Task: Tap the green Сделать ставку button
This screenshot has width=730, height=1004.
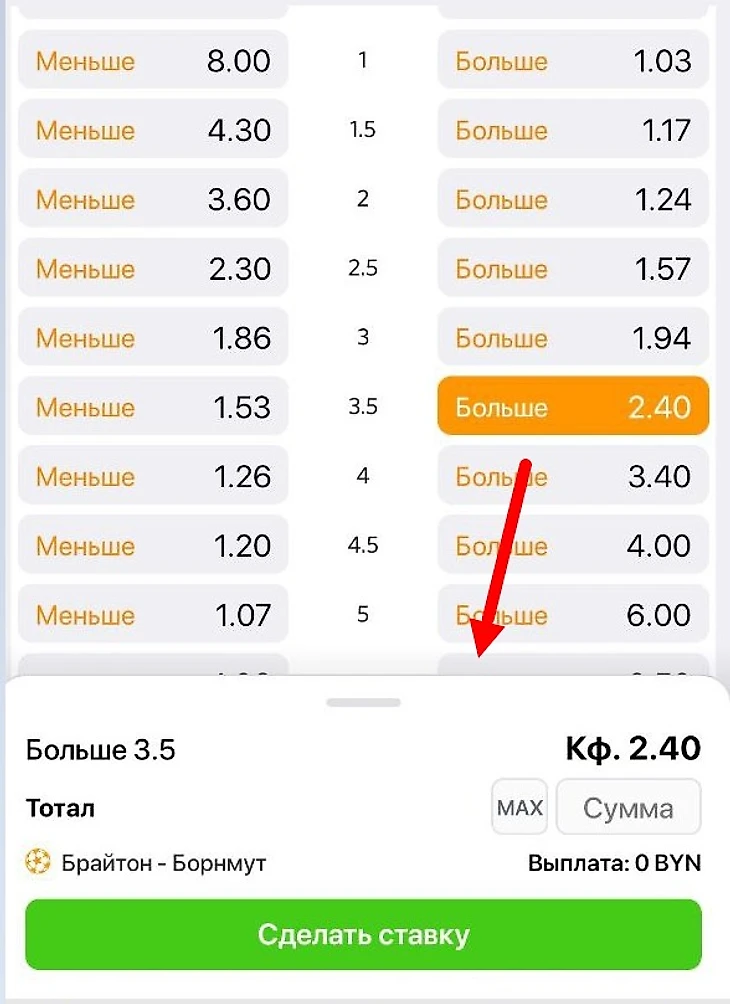Action: (x=363, y=934)
